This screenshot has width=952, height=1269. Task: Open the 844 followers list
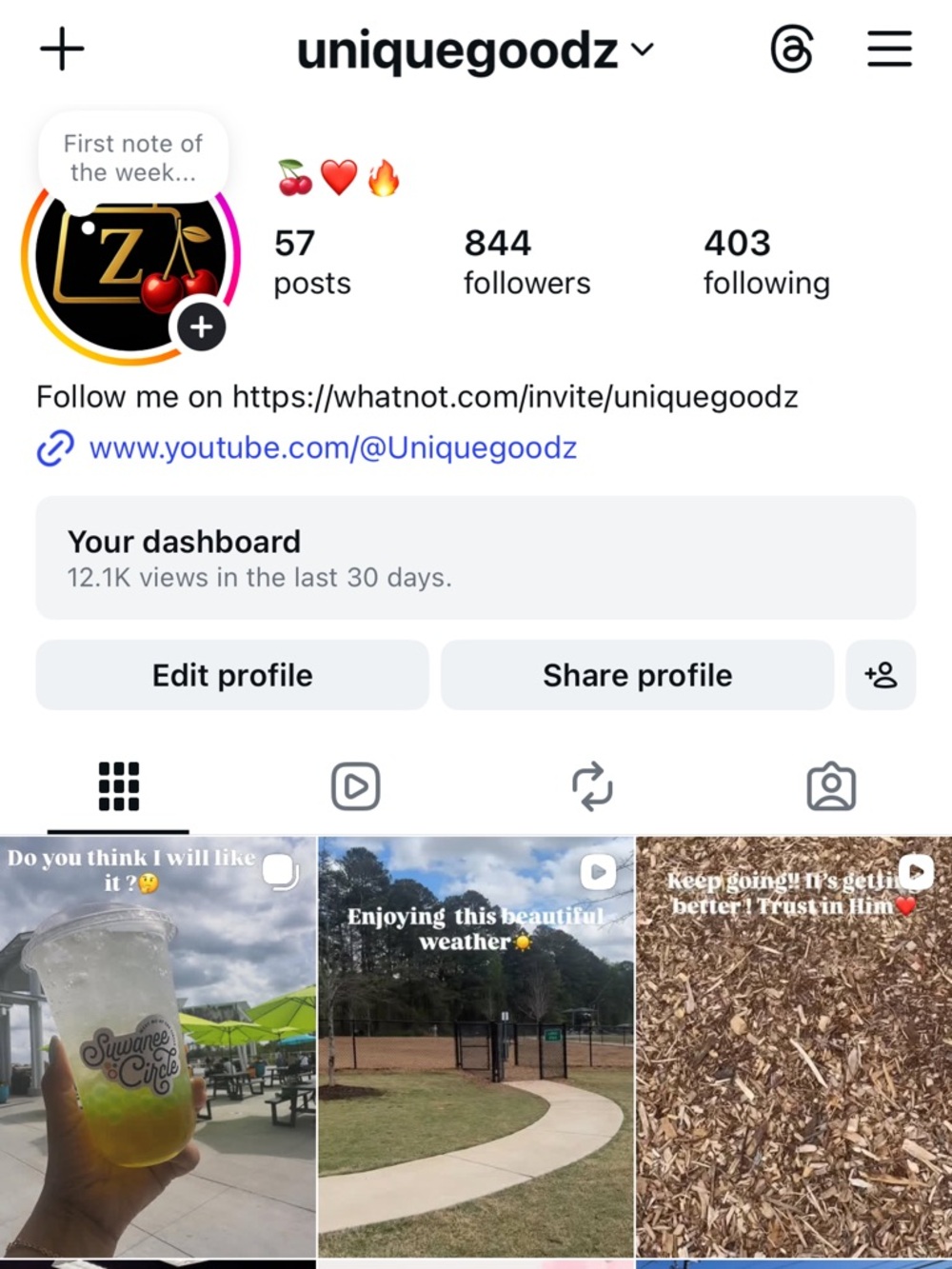click(526, 262)
